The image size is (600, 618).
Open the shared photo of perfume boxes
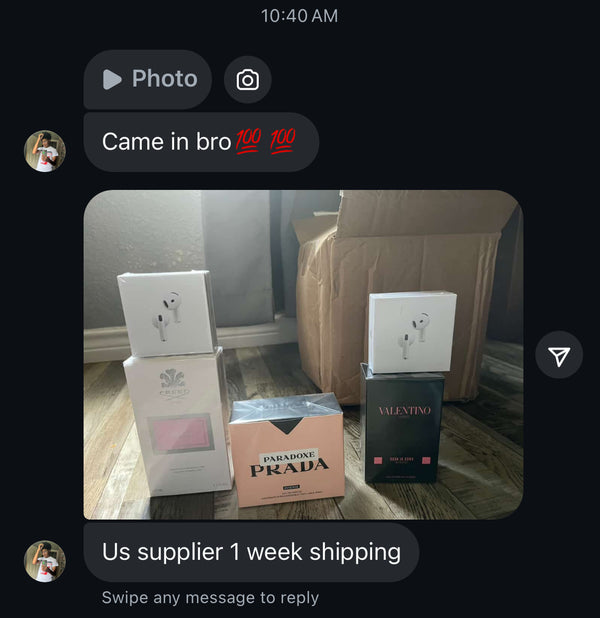click(x=302, y=355)
